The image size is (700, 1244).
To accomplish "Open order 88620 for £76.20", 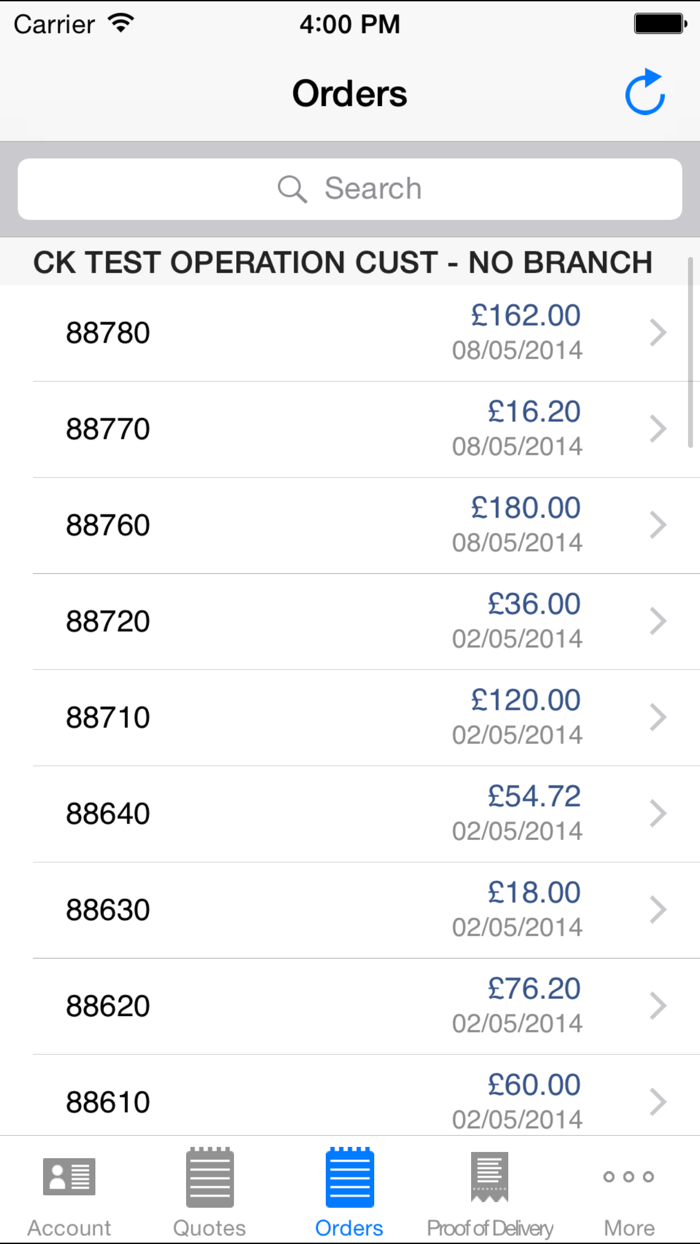I will tap(350, 1005).
